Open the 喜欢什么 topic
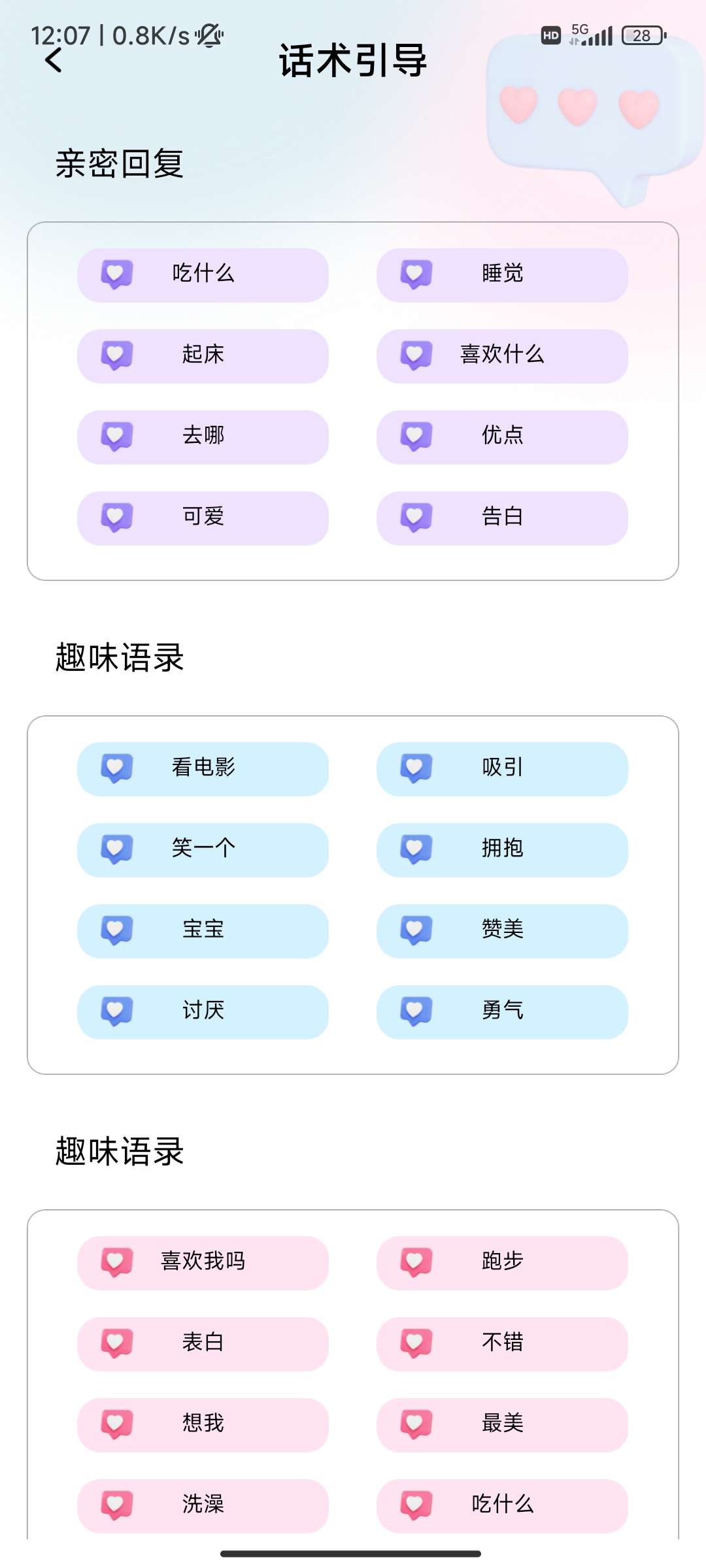706x1568 pixels. point(502,355)
